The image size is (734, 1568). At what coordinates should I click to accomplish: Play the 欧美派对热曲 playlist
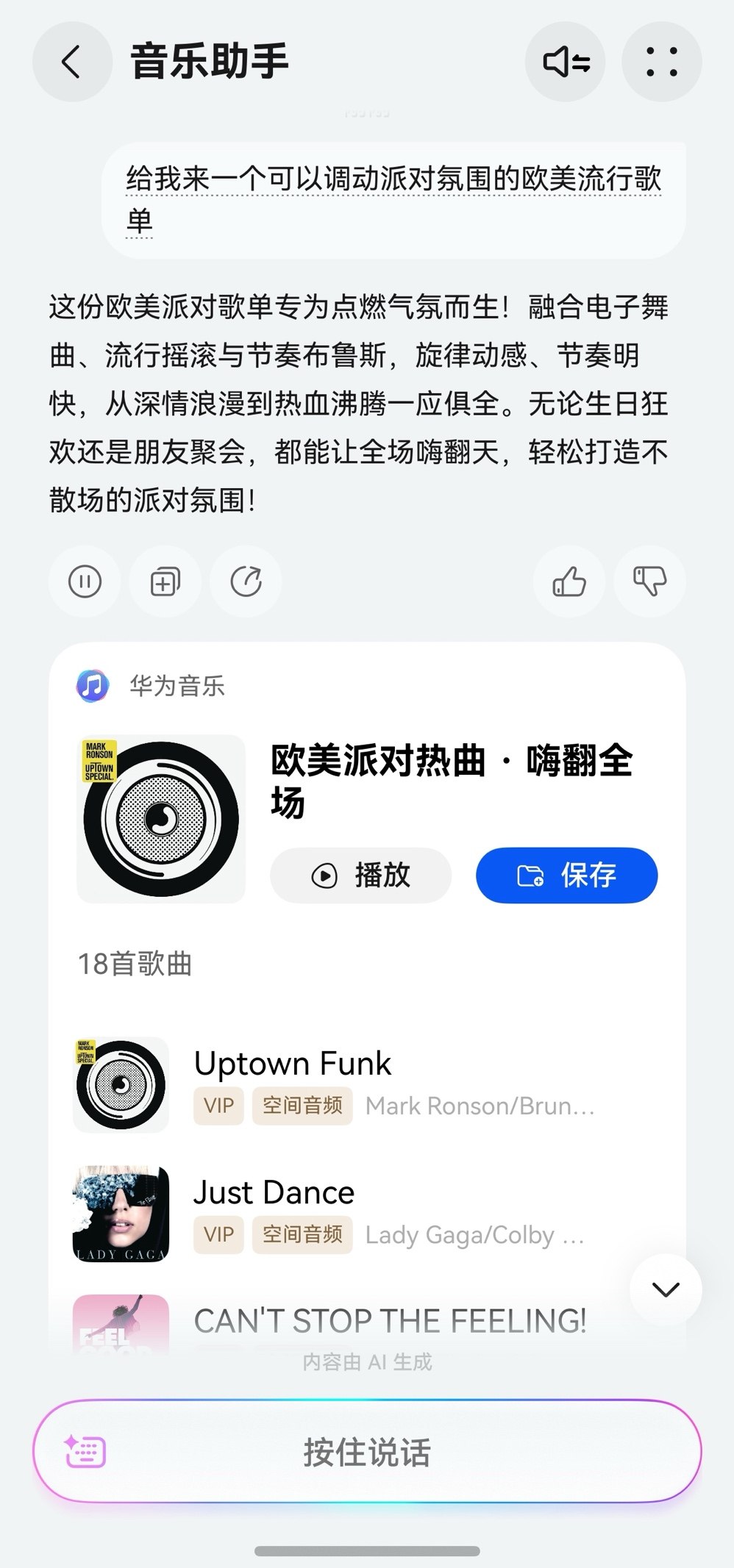(360, 876)
